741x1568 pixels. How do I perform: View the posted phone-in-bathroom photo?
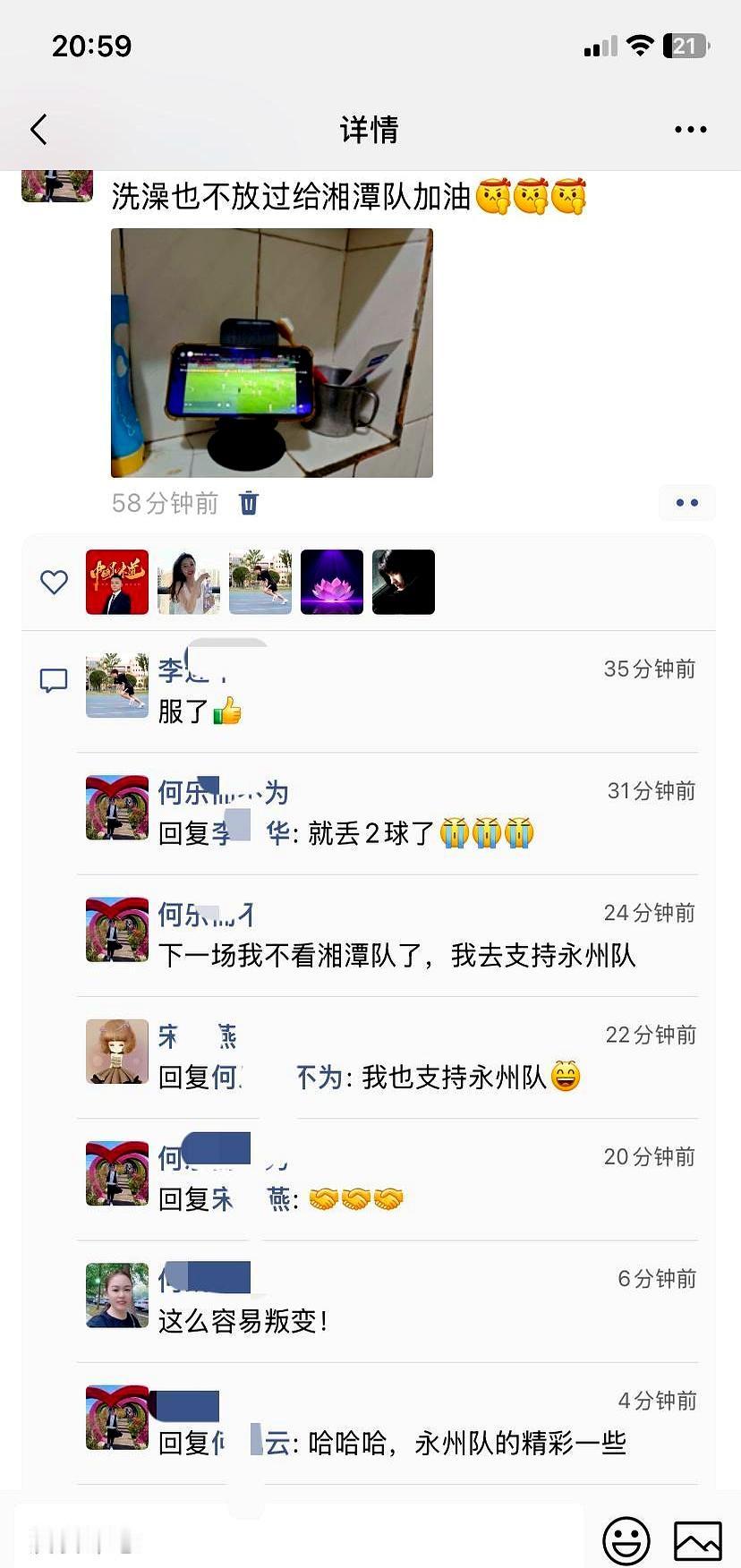click(x=271, y=352)
